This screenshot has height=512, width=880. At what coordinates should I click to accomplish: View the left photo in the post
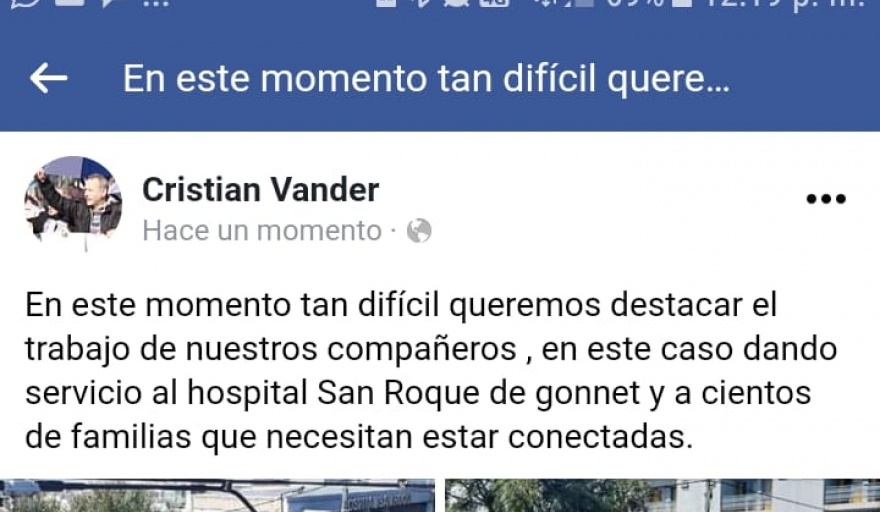click(217, 497)
